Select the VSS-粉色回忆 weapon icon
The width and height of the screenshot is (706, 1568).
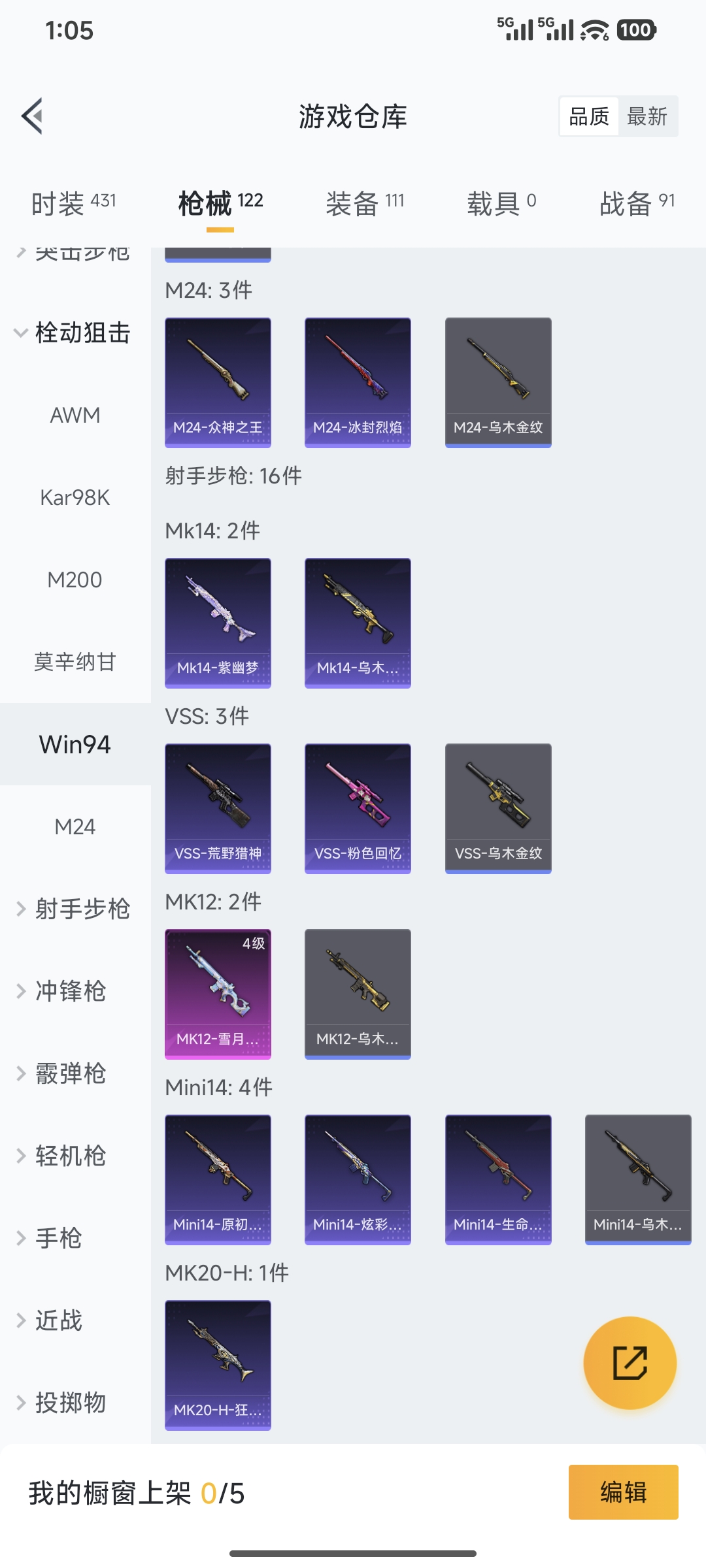click(358, 808)
